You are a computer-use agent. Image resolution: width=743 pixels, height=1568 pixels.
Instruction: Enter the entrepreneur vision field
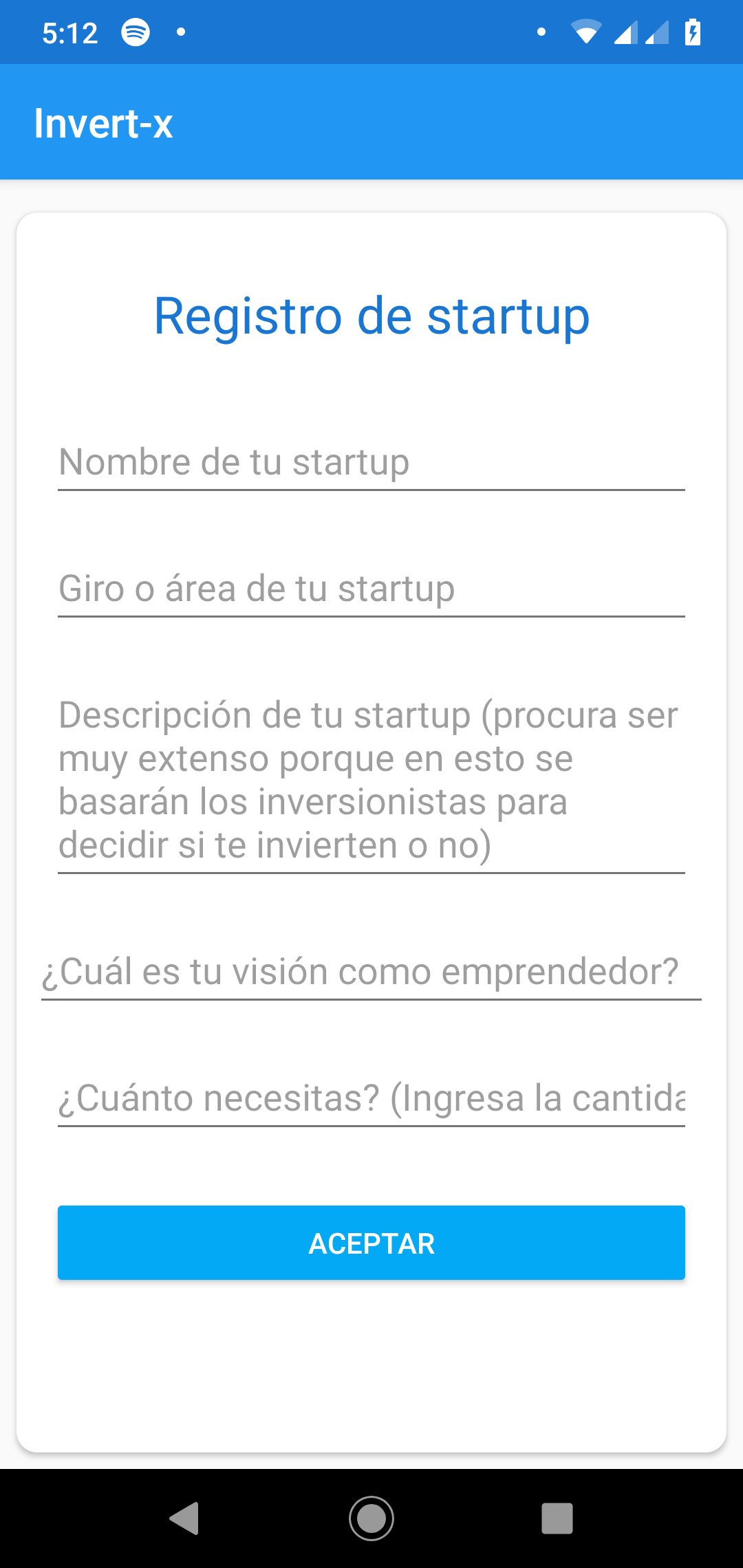pyautogui.click(x=371, y=971)
